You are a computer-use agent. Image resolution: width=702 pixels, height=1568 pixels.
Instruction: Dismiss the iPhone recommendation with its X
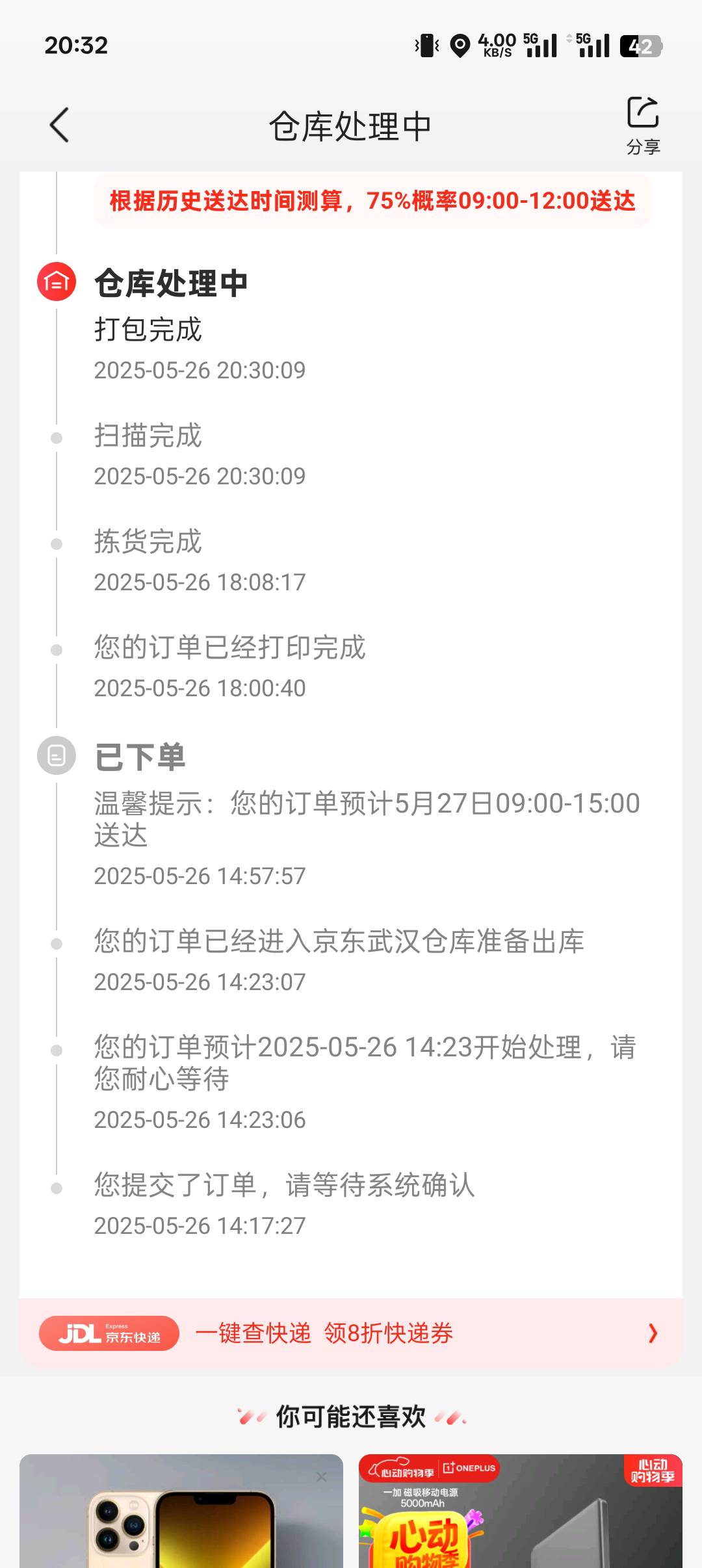322,1477
